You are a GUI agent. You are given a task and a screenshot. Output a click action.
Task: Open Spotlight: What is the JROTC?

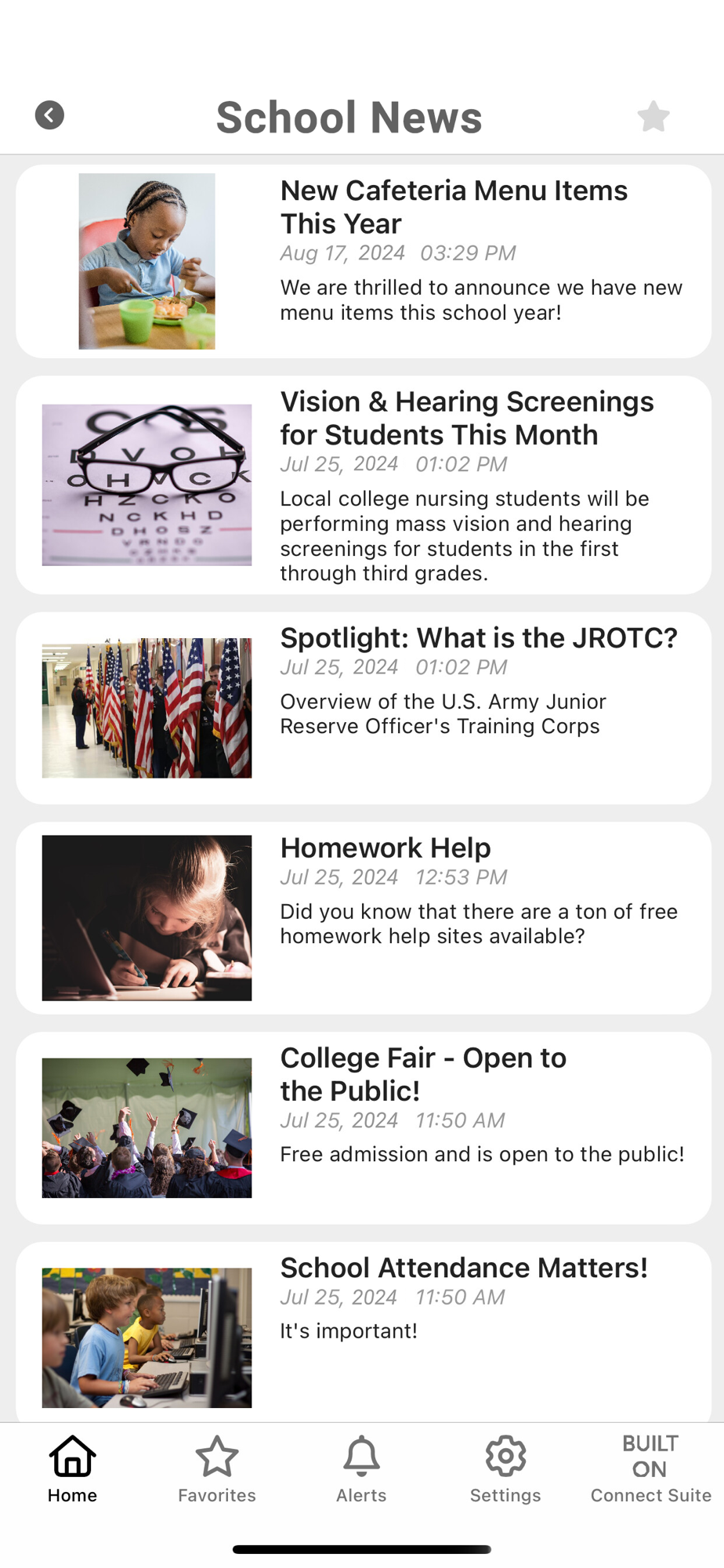(x=364, y=708)
